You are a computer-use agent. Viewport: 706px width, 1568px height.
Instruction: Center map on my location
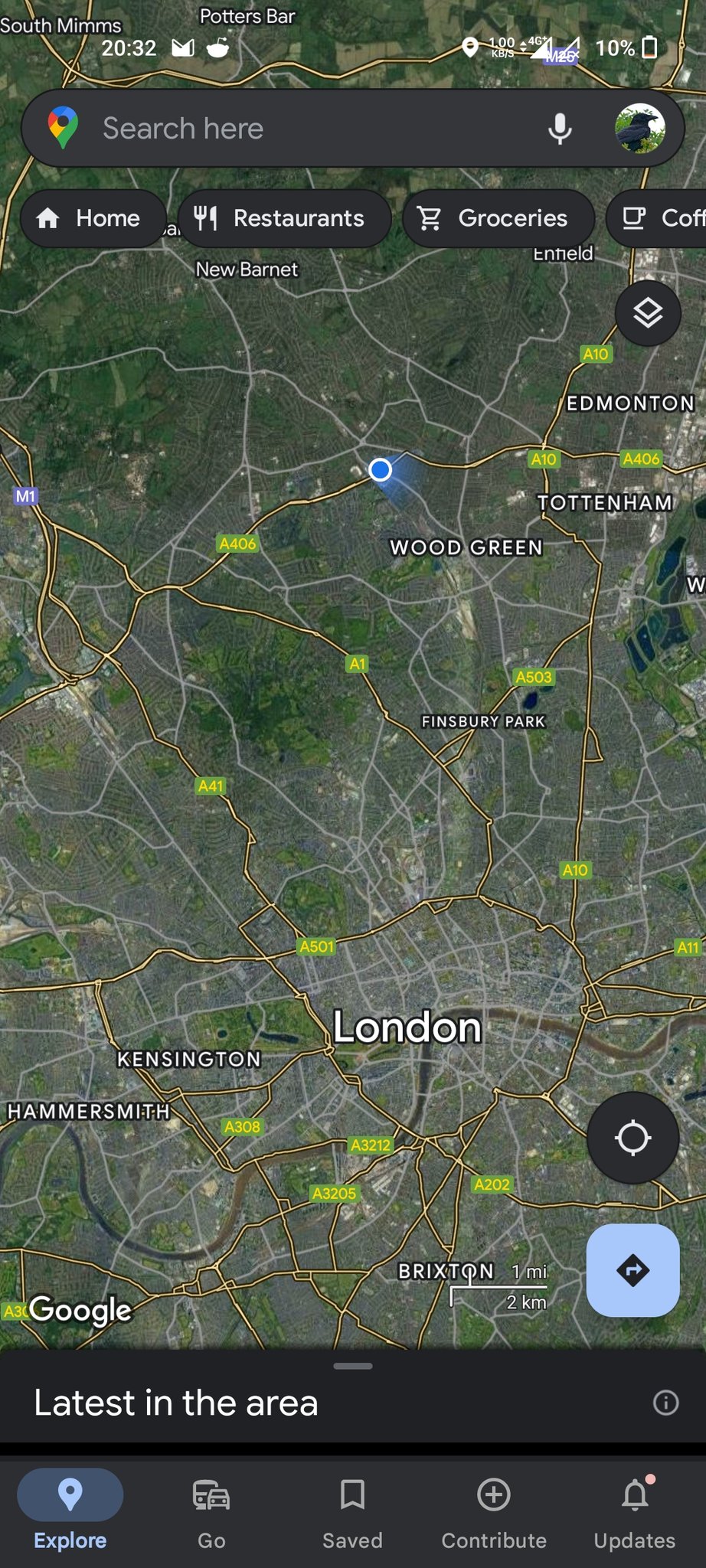[632, 1138]
